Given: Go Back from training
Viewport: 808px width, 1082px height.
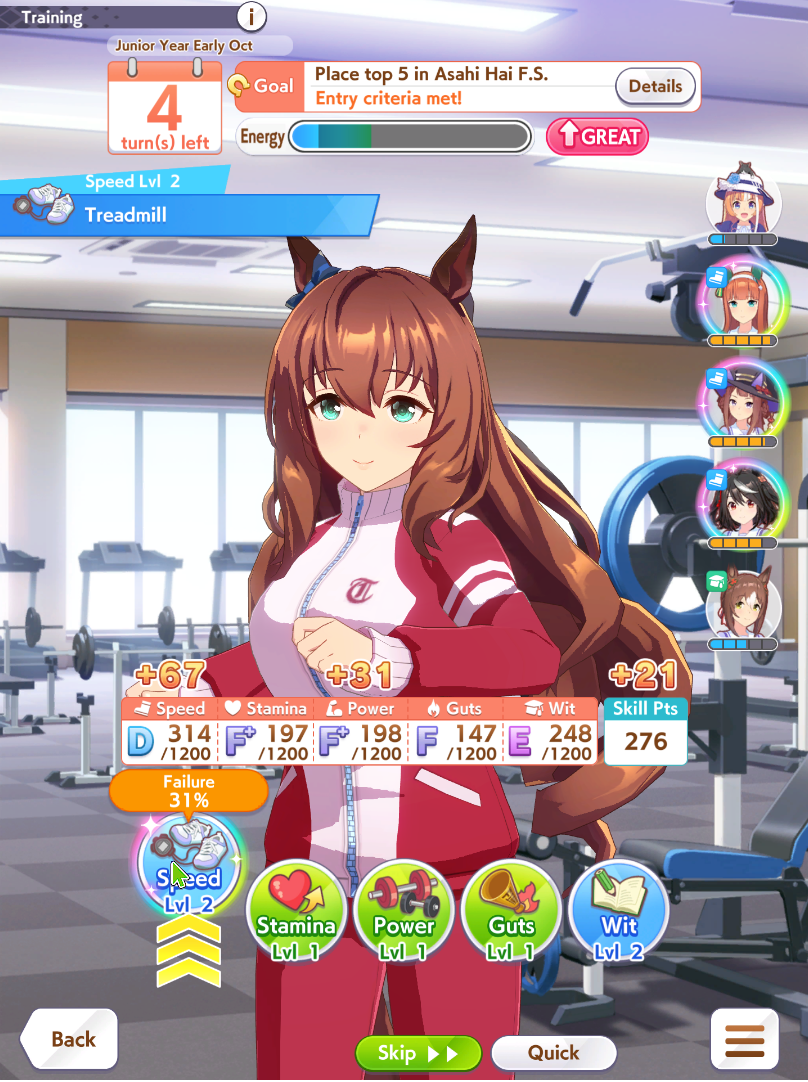Looking at the screenshot, I should point(69,1039).
